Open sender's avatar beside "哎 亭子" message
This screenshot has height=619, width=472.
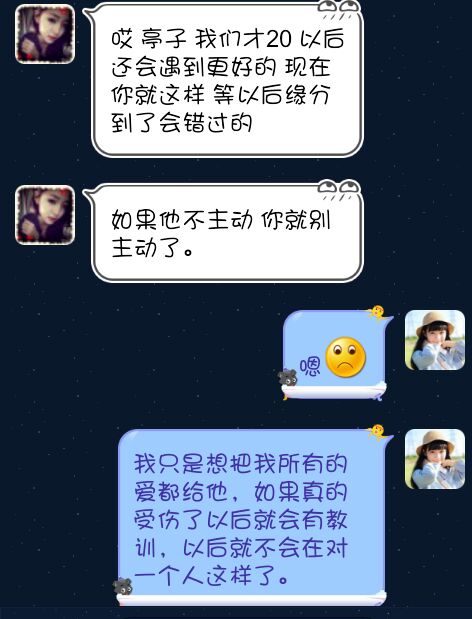(x=45, y=34)
